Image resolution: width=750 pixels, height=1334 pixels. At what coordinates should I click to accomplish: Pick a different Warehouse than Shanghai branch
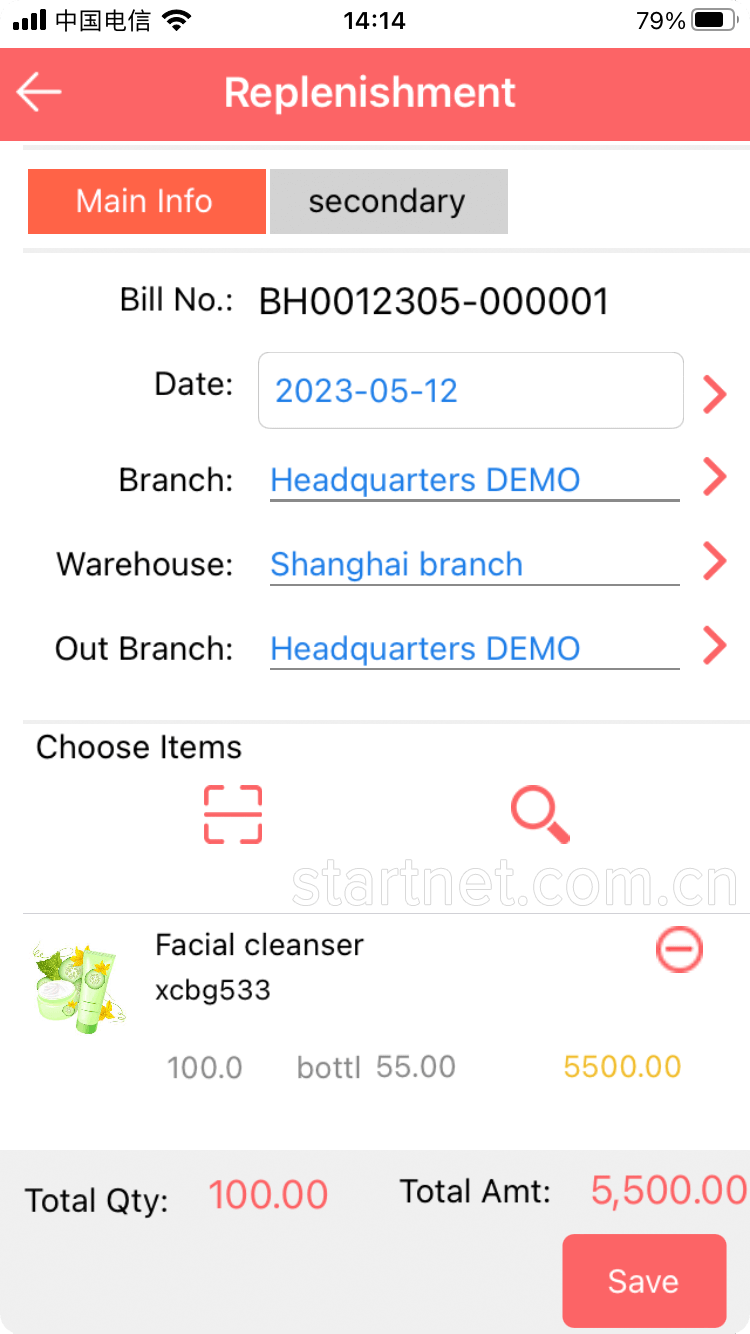click(474, 564)
